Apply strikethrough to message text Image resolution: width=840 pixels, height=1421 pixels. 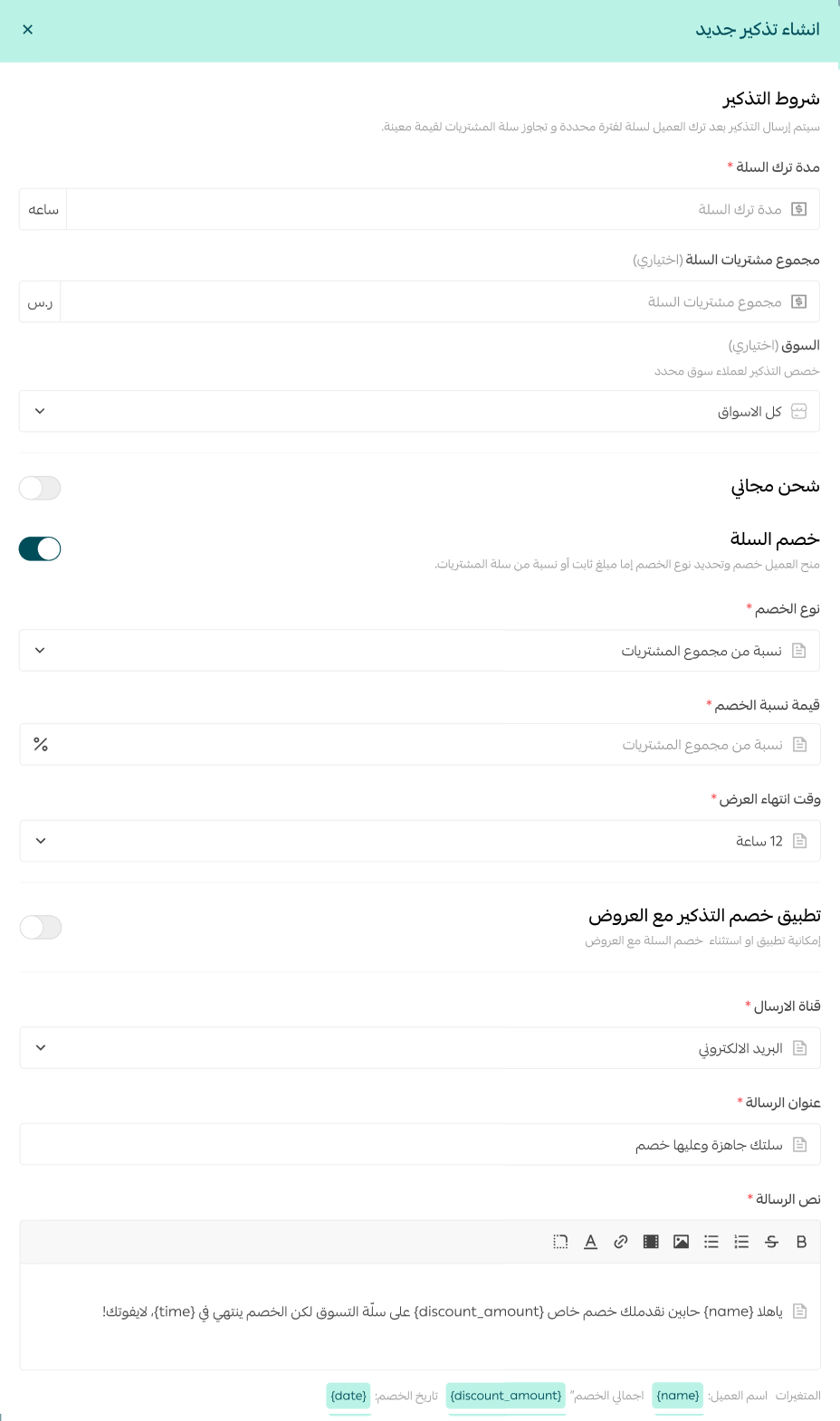pyautogui.click(x=771, y=1241)
